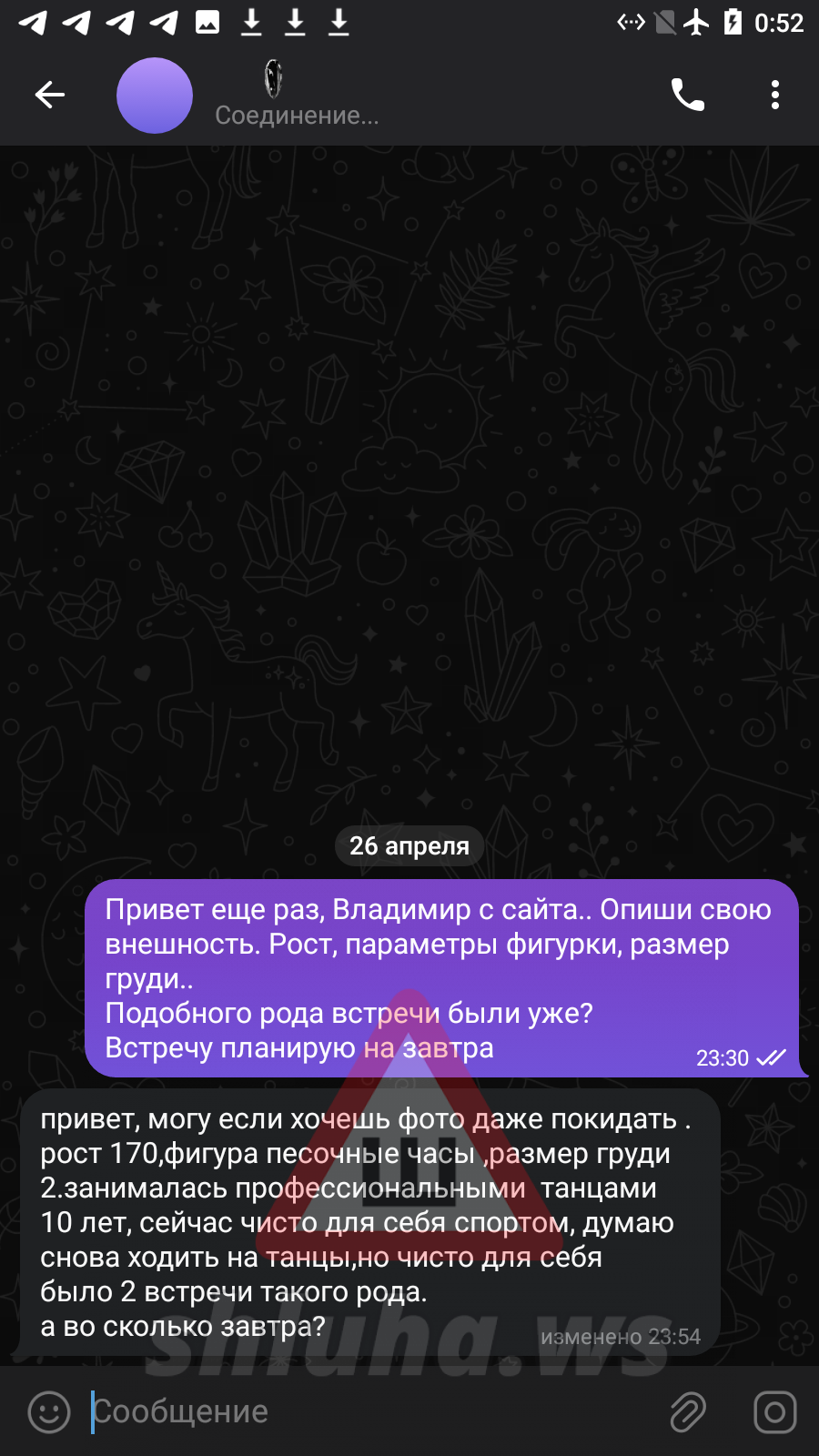819x1456 pixels.
Task: Go back to the chat list
Action: point(50,95)
